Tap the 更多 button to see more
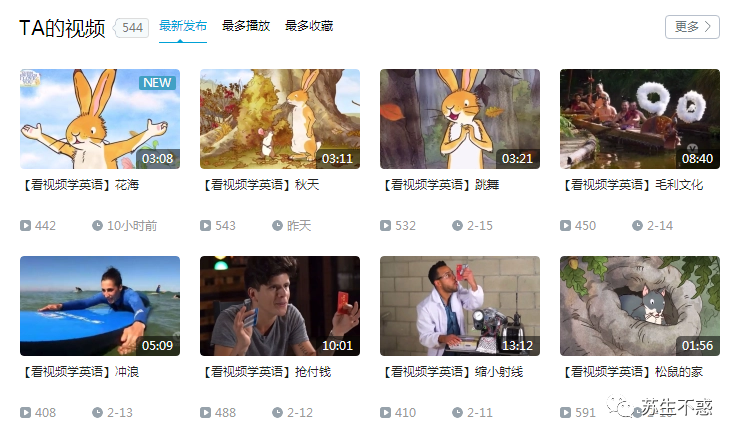Image resolution: width=736 pixels, height=439 pixels. pyautogui.click(x=691, y=27)
